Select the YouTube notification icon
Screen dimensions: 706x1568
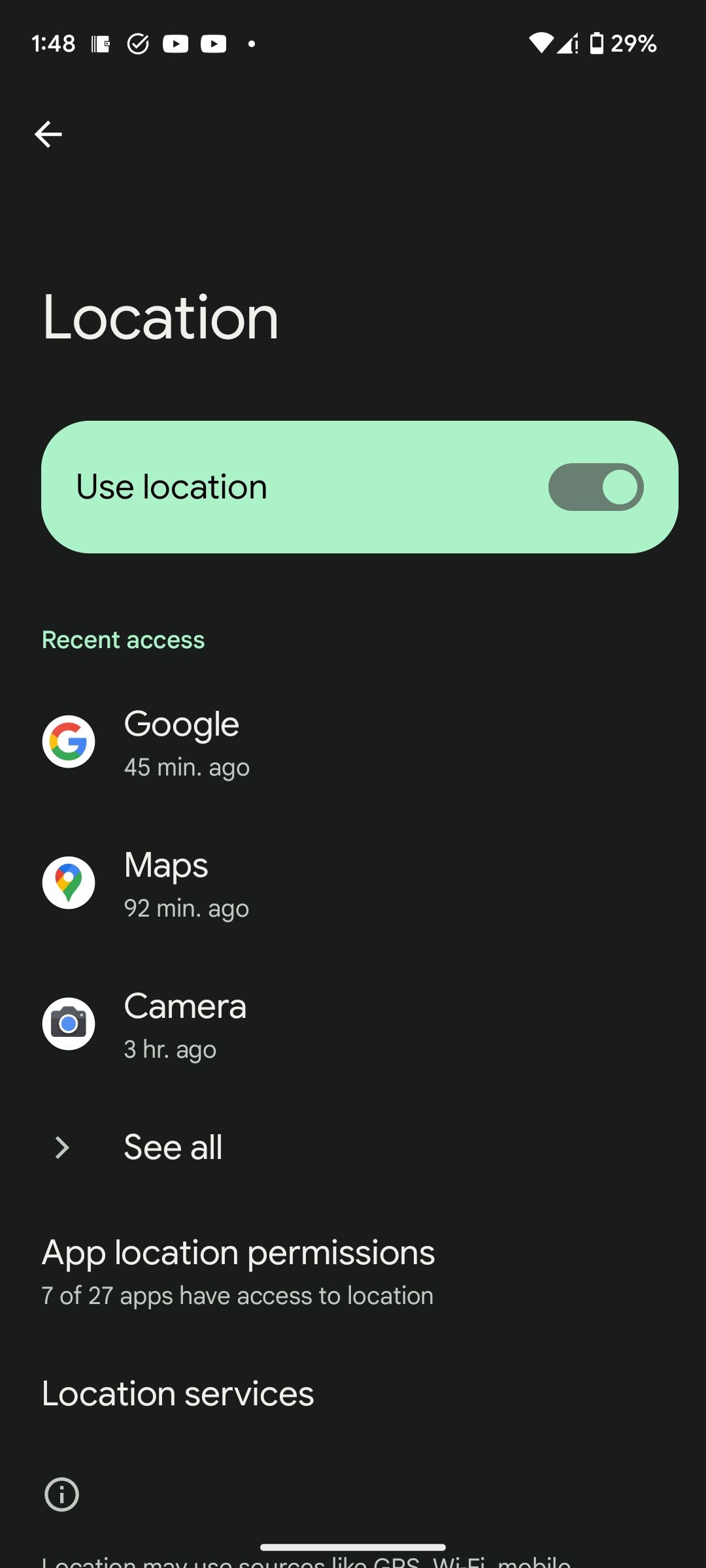pos(176,44)
